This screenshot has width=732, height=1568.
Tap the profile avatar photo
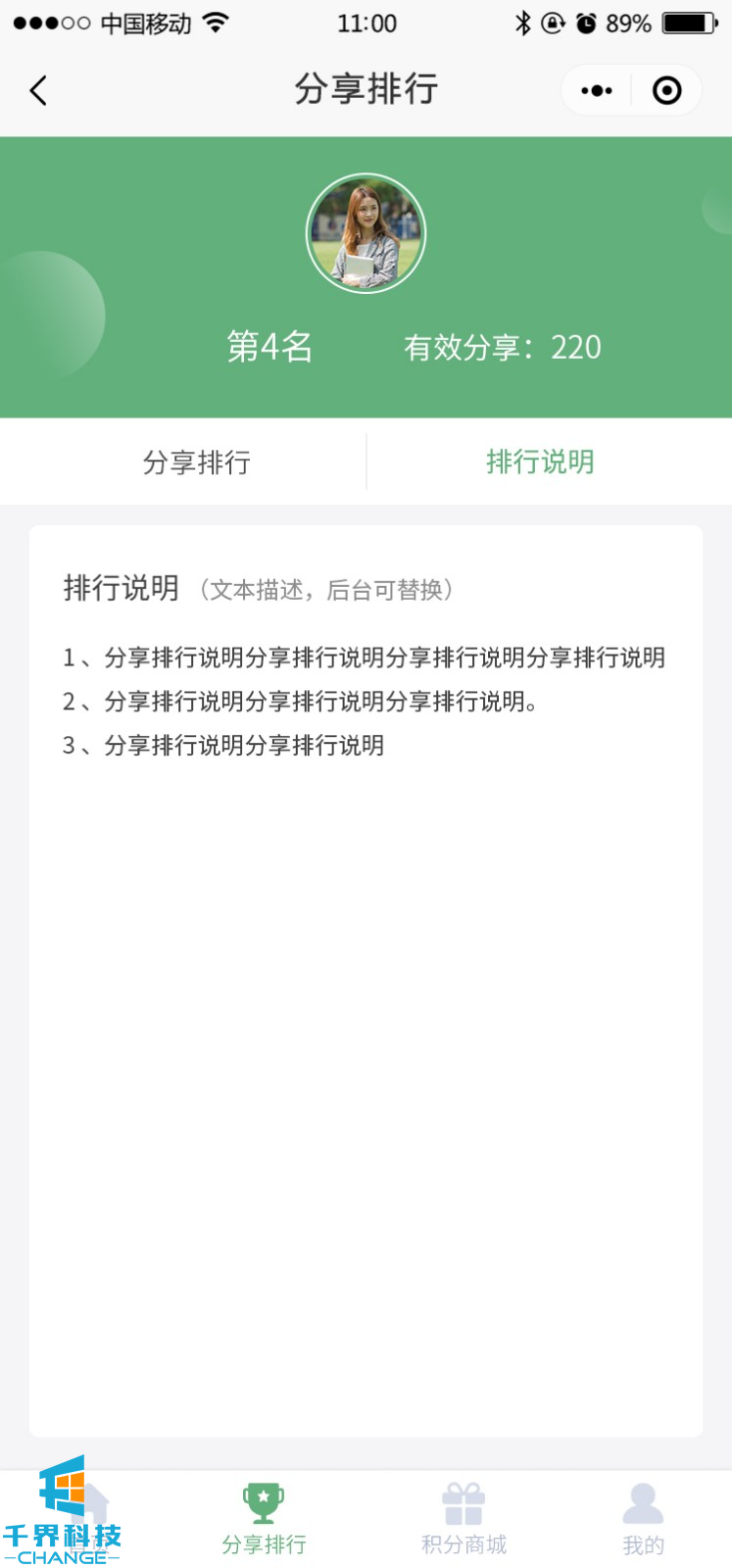pos(366,233)
